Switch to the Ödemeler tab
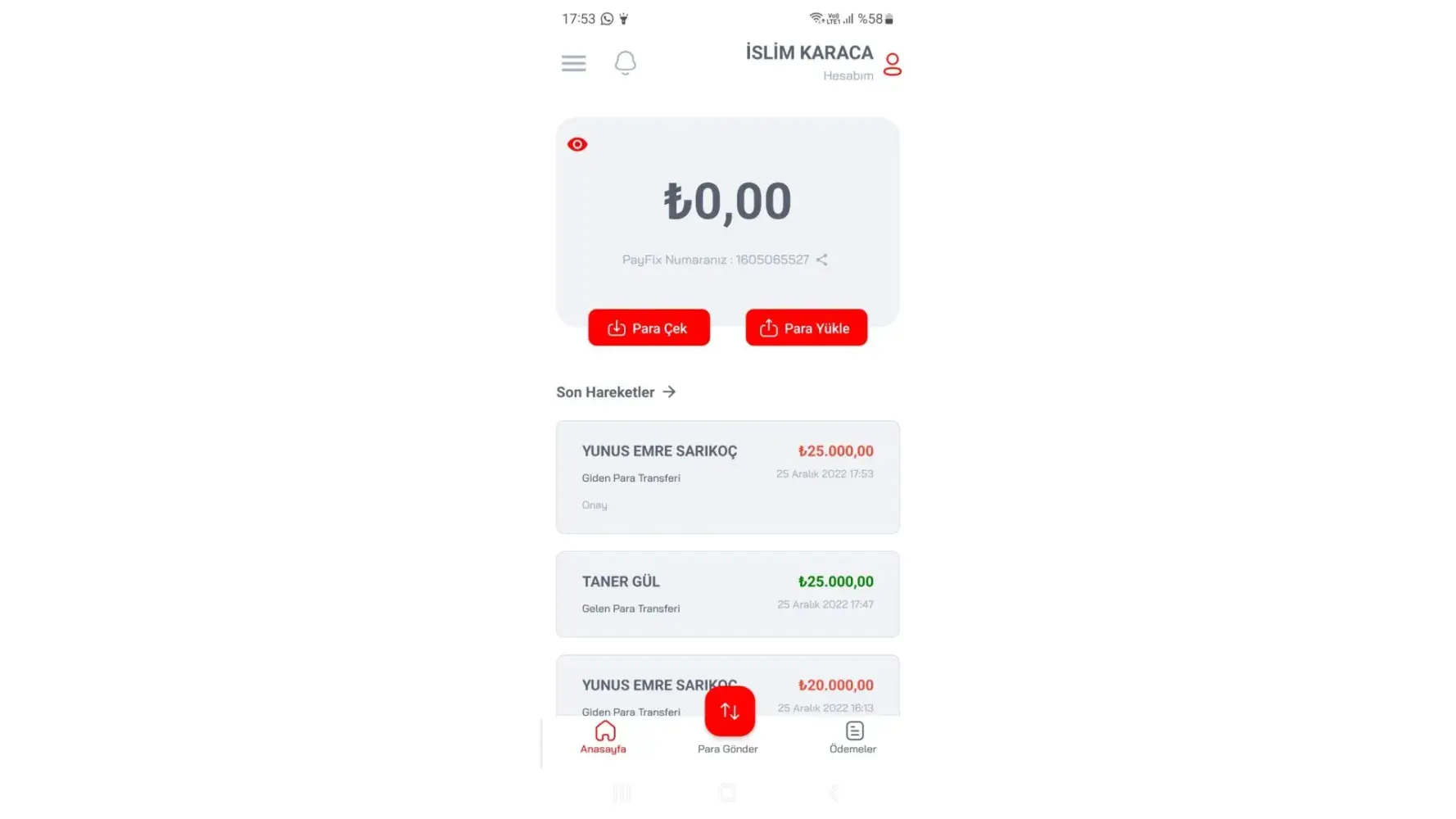Viewport: 1456px width, 819px height. click(x=853, y=737)
